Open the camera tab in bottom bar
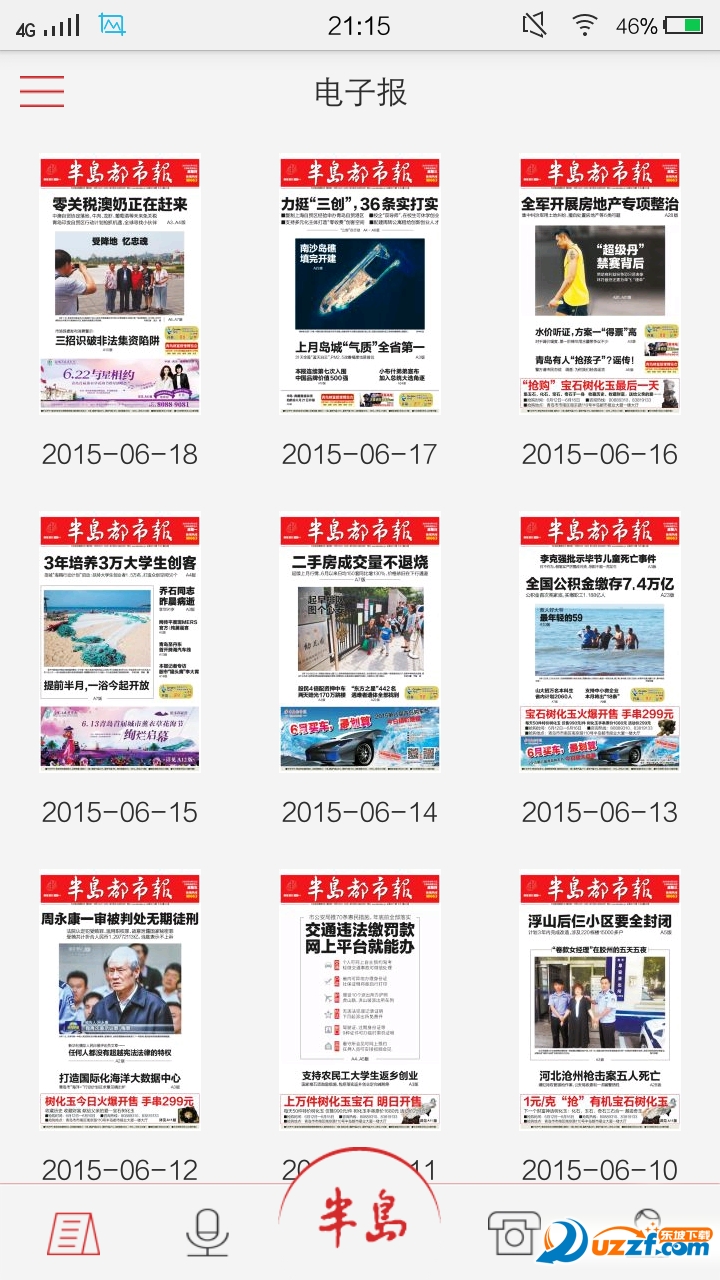The height and width of the screenshot is (1280, 720). [514, 1233]
